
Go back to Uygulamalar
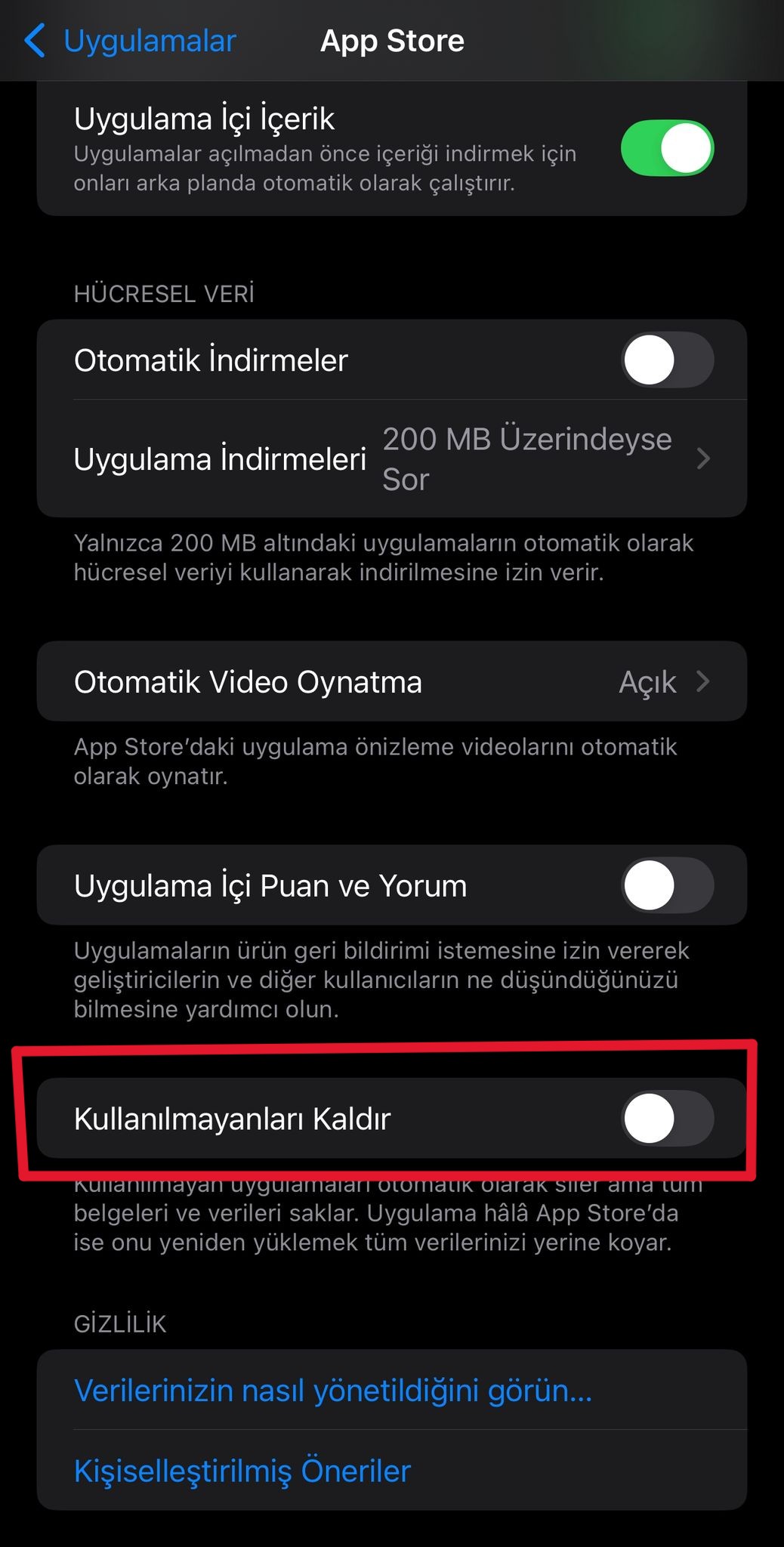[x=130, y=41]
